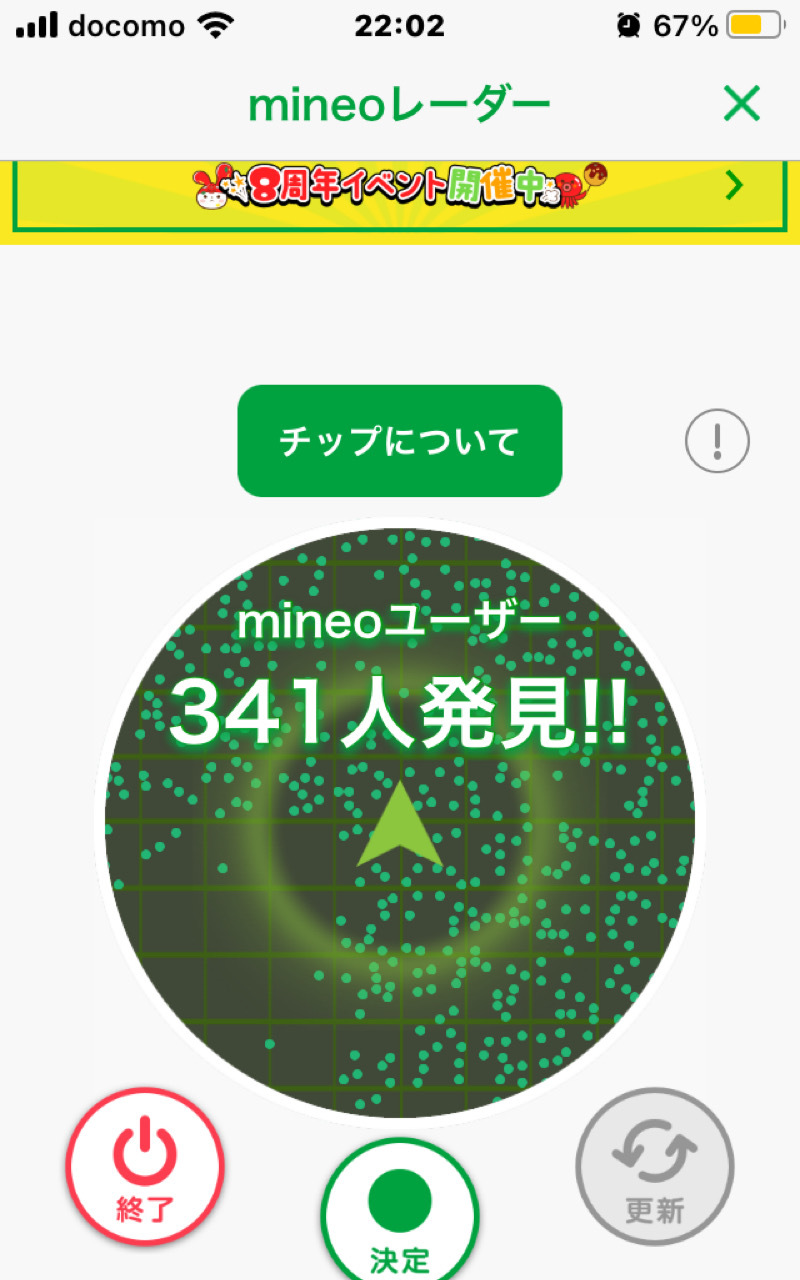The width and height of the screenshot is (800, 1280).
Task: Open the exclamation info icon
Action: [x=717, y=440]
